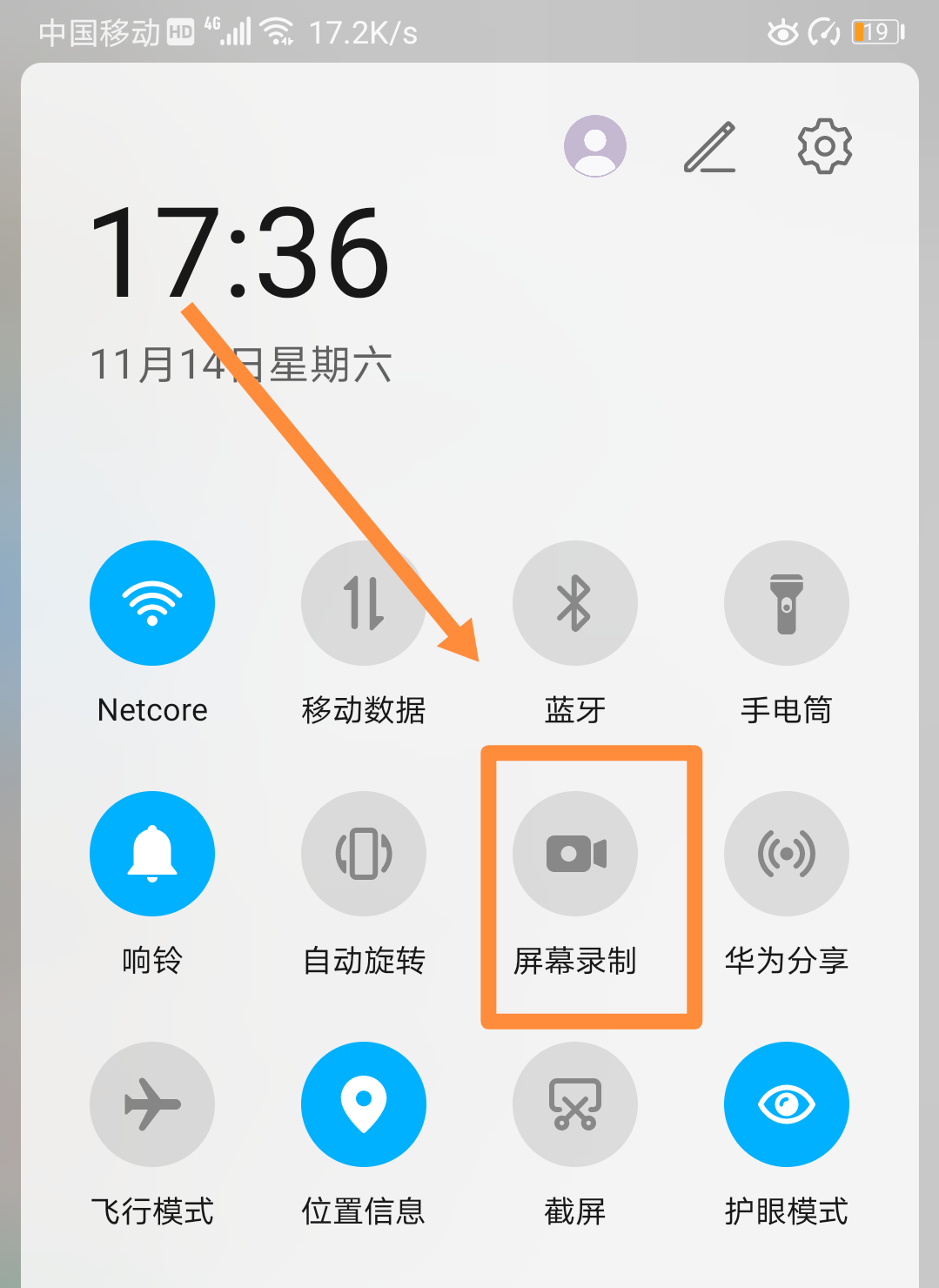Take a screenshot (截屏)
Screen dimensions: 939x1288
coord(574,1104)
